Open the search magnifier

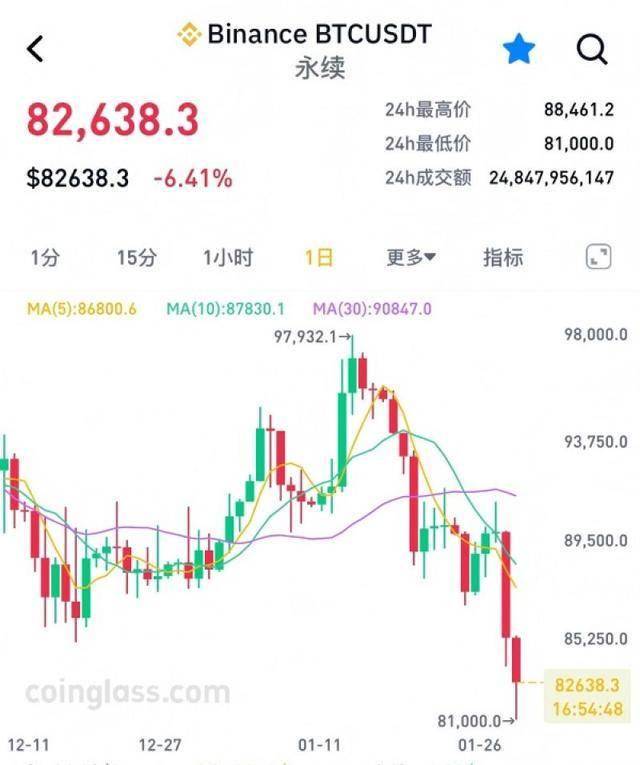point(592,48)
